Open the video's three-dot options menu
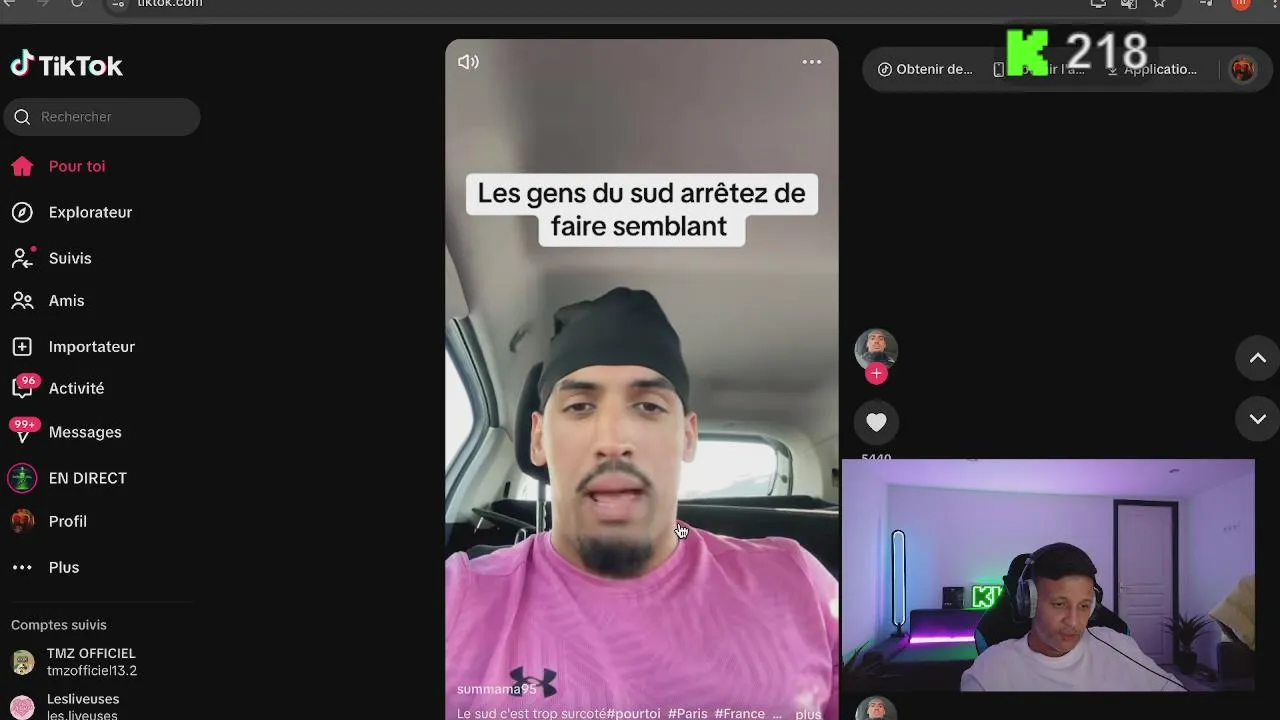The width and height of the screenshot is (1280, 720). pyautogui.click(x=811, y=62)
